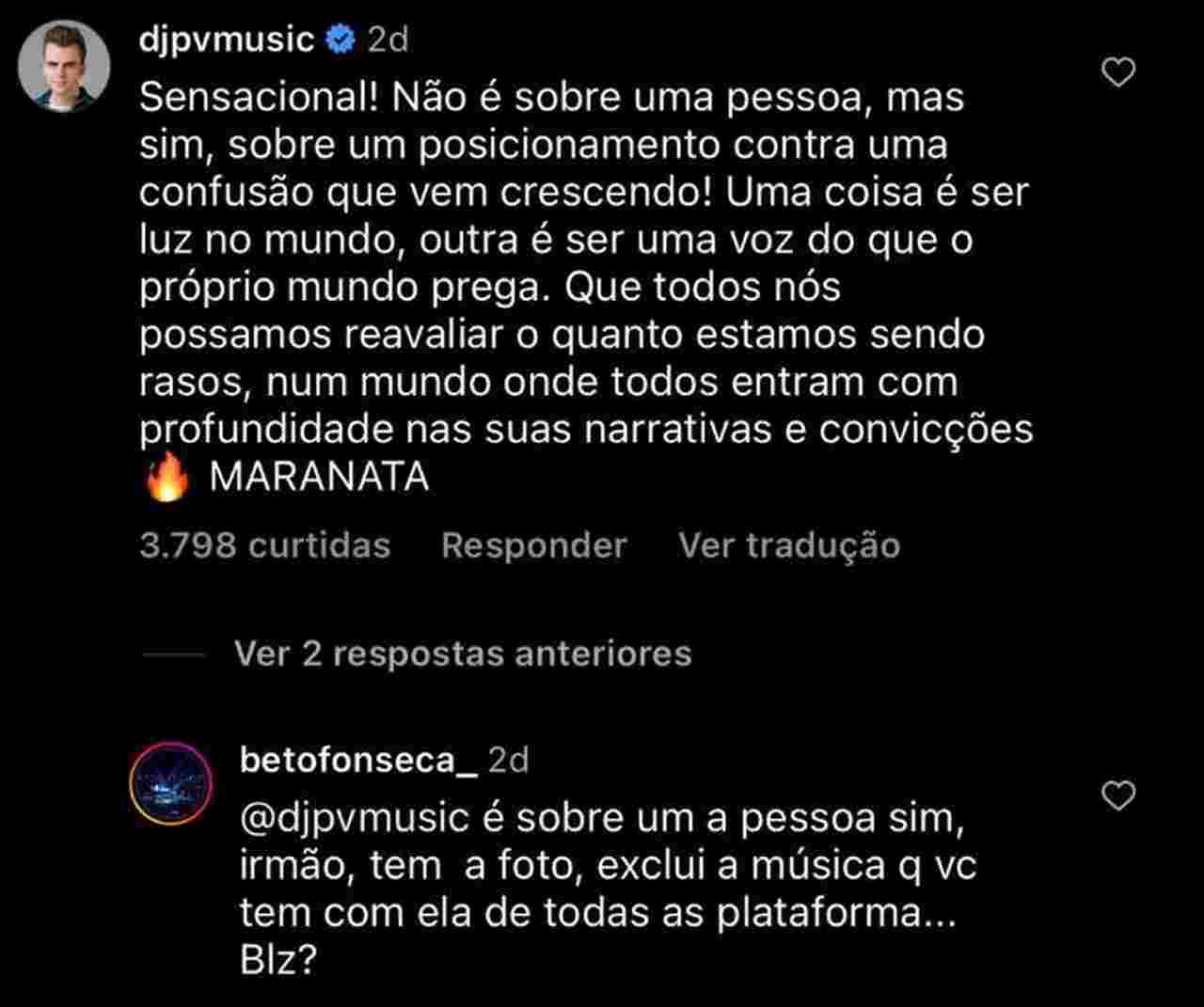
Task: Open the betofonseca_ username link
Action: (x=358, y=759)
